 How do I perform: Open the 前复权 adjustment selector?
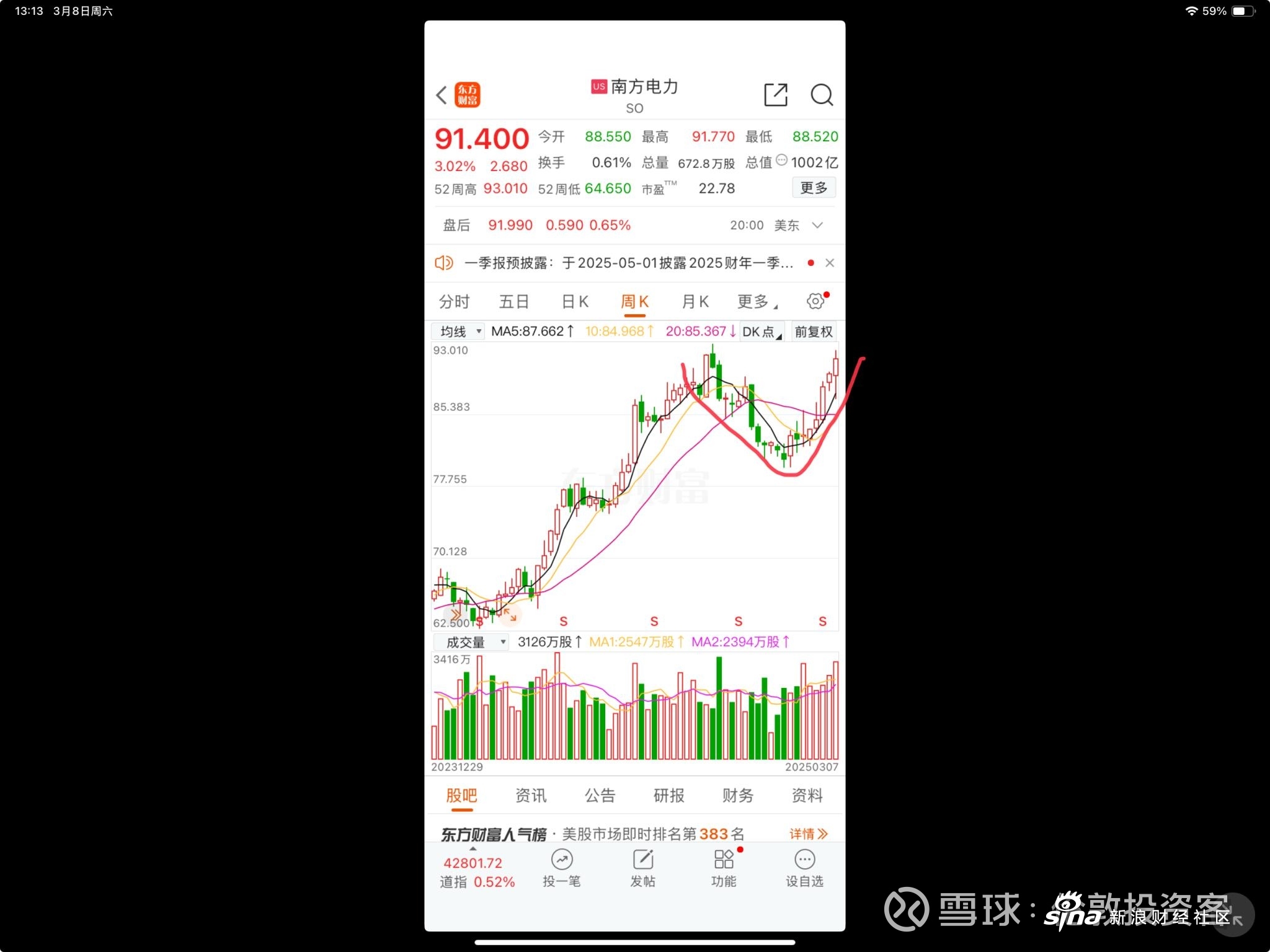(x=813, y=332)
